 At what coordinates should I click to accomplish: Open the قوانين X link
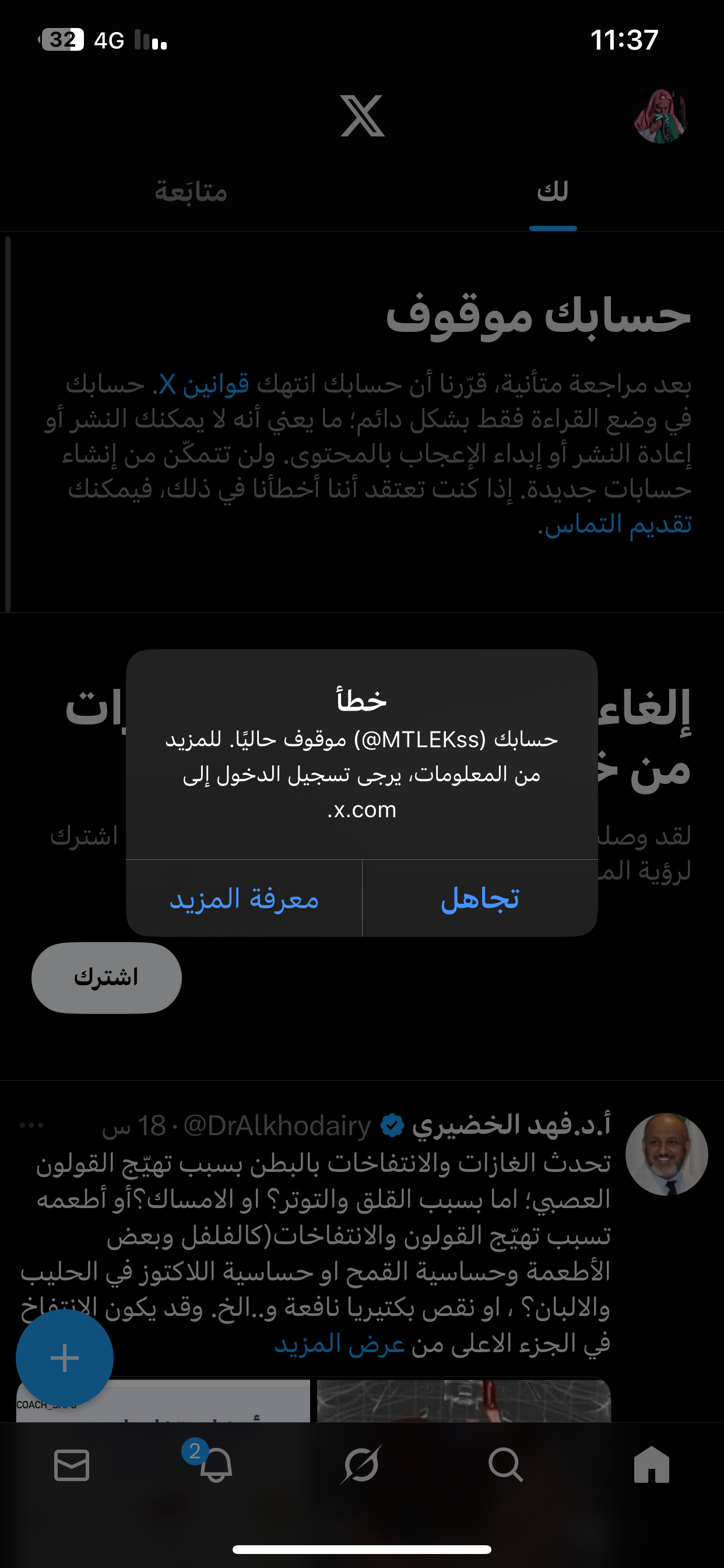[205, 384]
